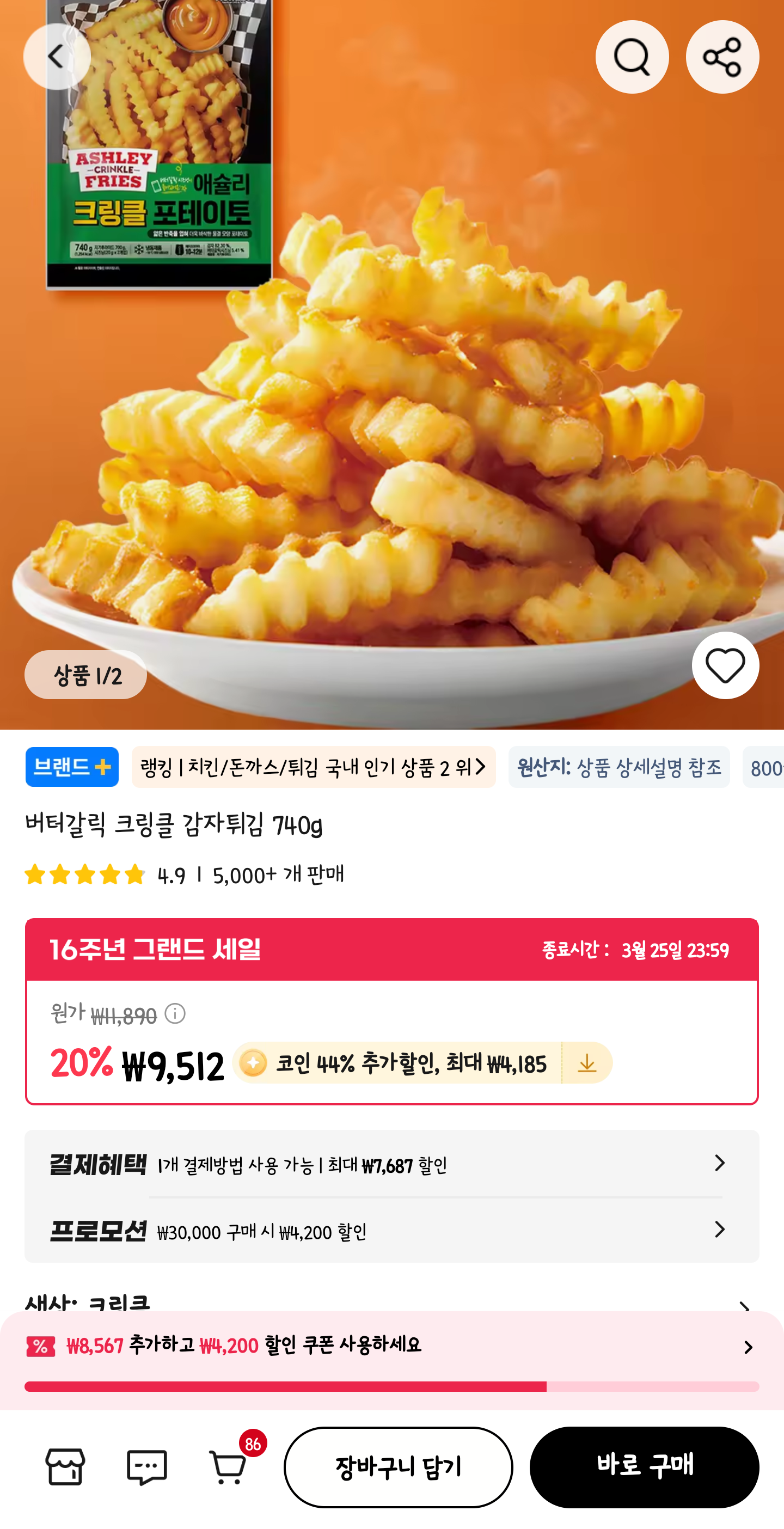Open the search icon
The image size is (784, 1529).
(x=632, y=57)
